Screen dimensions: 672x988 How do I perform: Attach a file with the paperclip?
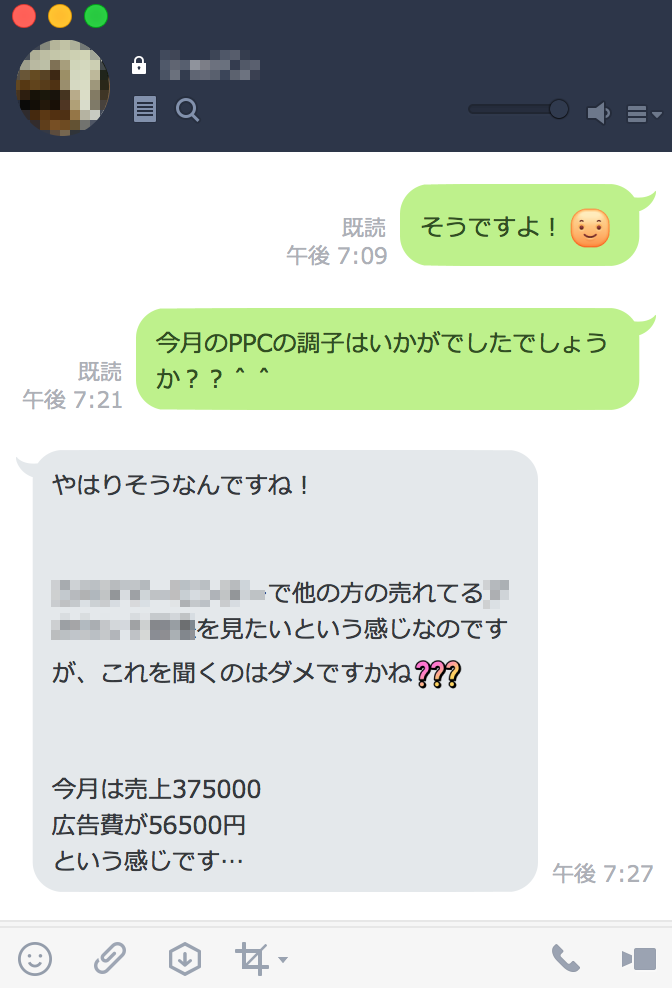click(x=109, y=959)
